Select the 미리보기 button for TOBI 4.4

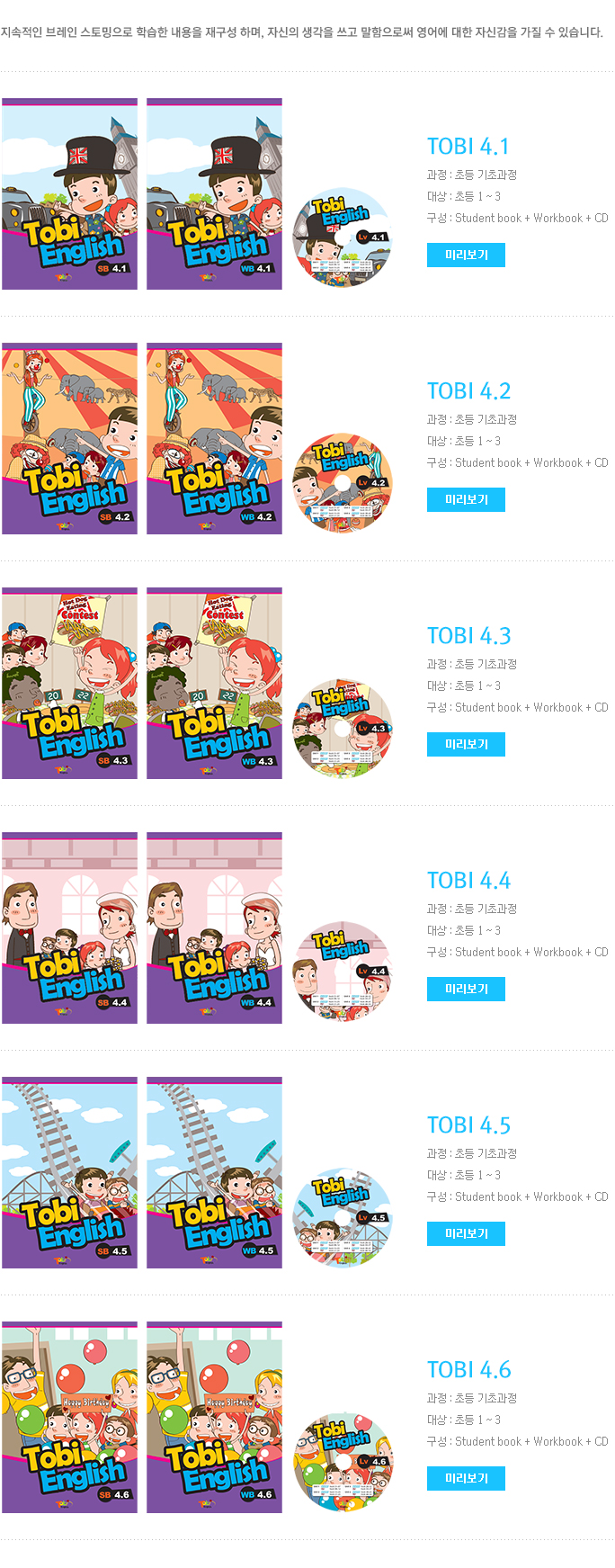[x=466, y=990]
